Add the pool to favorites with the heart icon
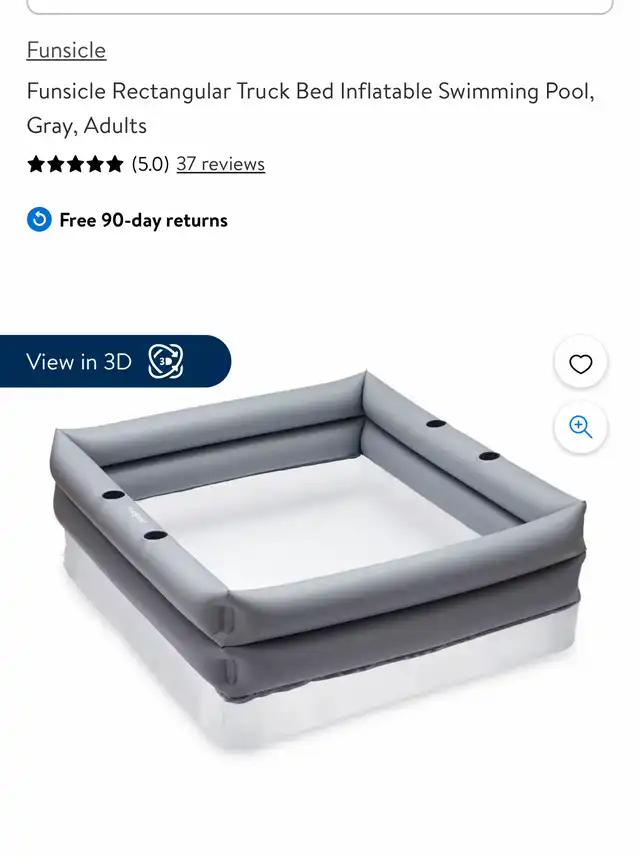The height and width of the screenshot is (856, 640). coord(581,364)
